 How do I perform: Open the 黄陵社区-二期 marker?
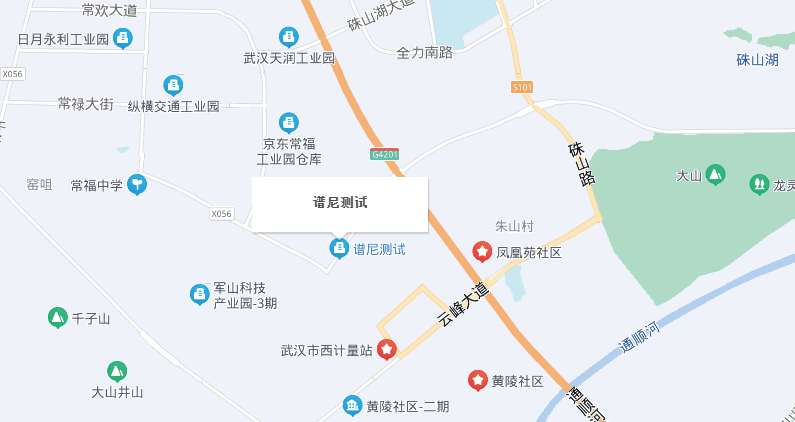[352, 406]
